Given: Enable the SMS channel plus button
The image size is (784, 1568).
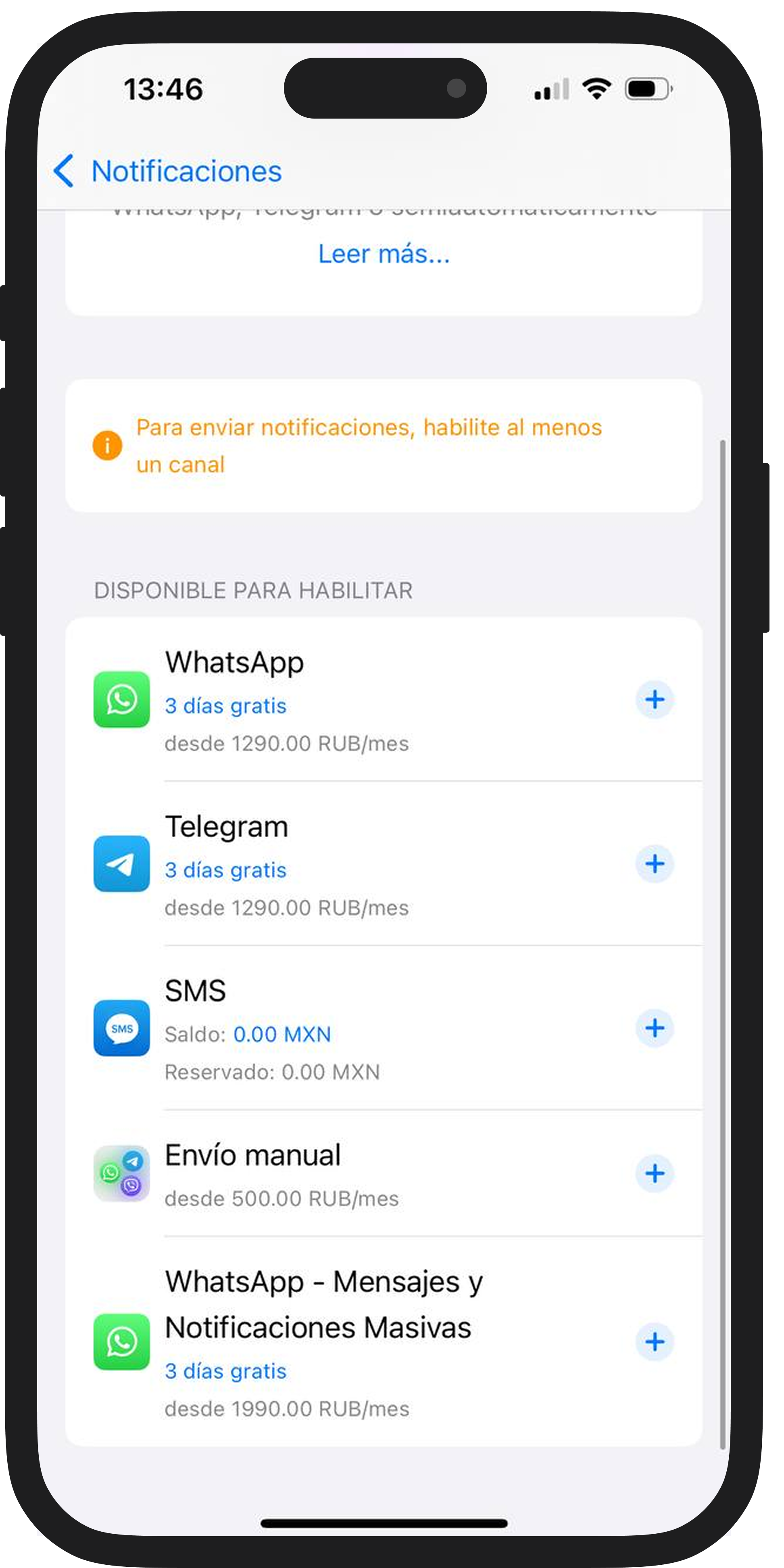Looking at the screenshot, I should point(655,1028).
